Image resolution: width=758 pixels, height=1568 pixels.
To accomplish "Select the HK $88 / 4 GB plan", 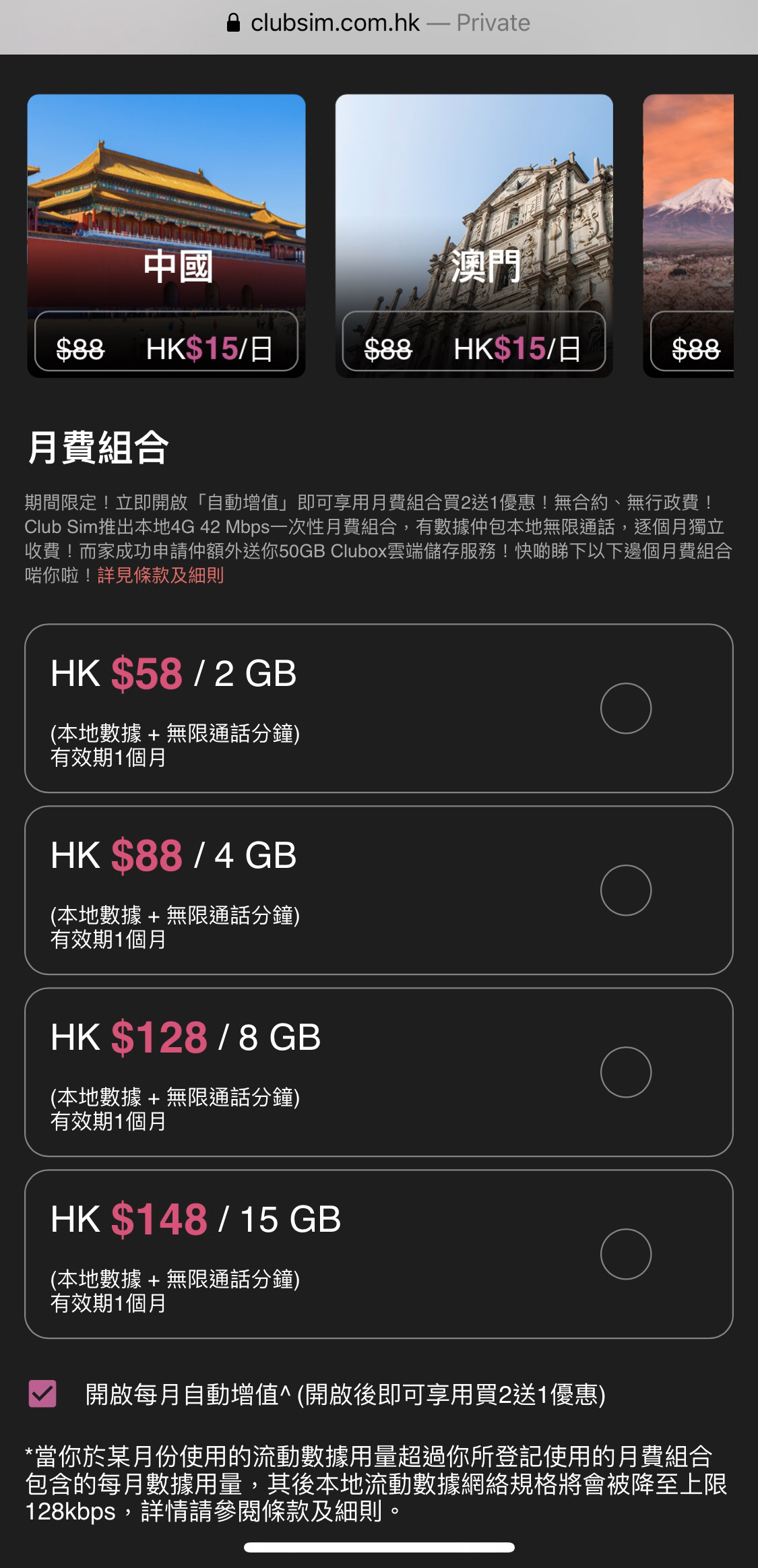I will click(x=379, y=890).
